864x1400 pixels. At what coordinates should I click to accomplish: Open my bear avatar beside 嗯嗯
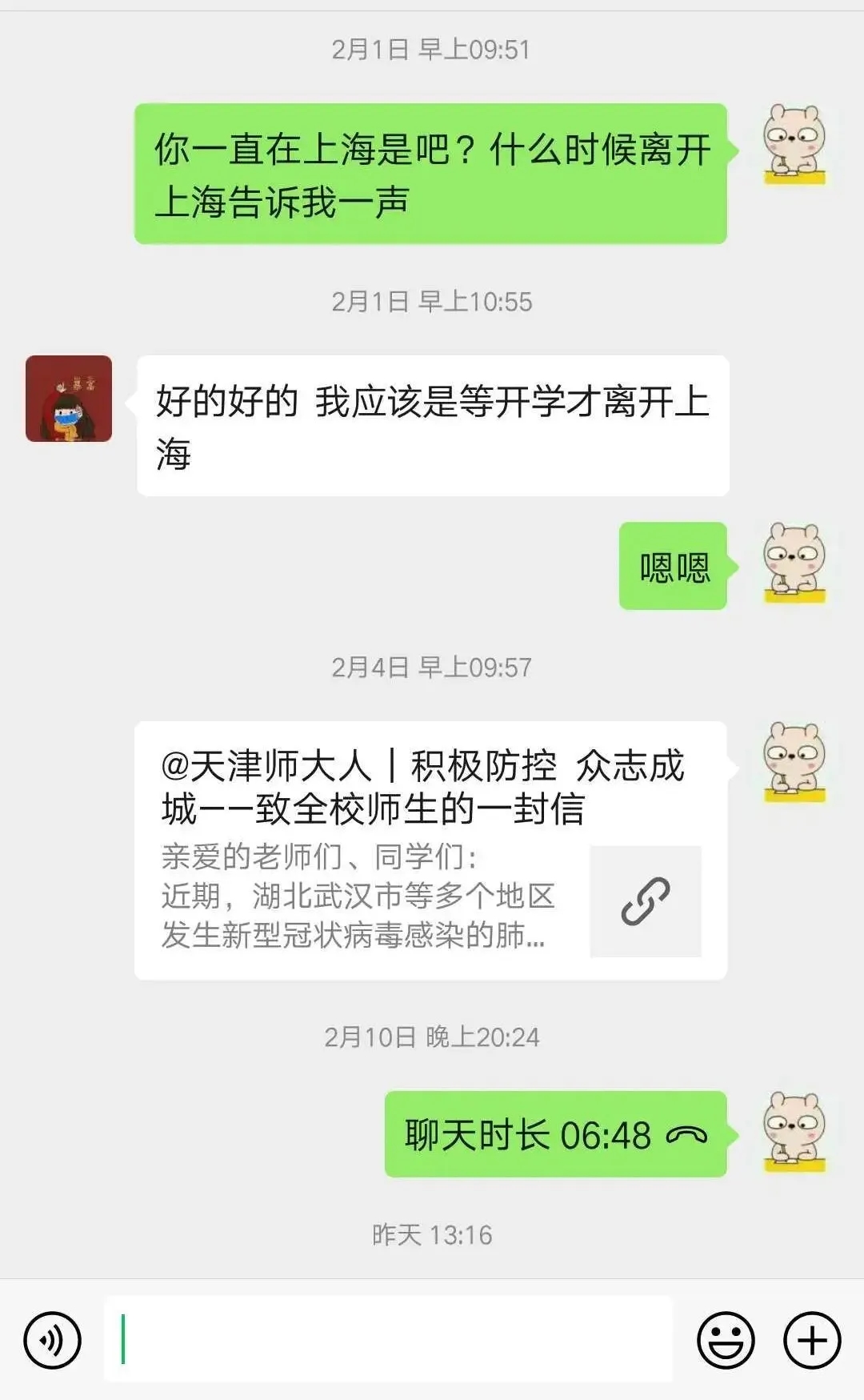coord(794,564)
